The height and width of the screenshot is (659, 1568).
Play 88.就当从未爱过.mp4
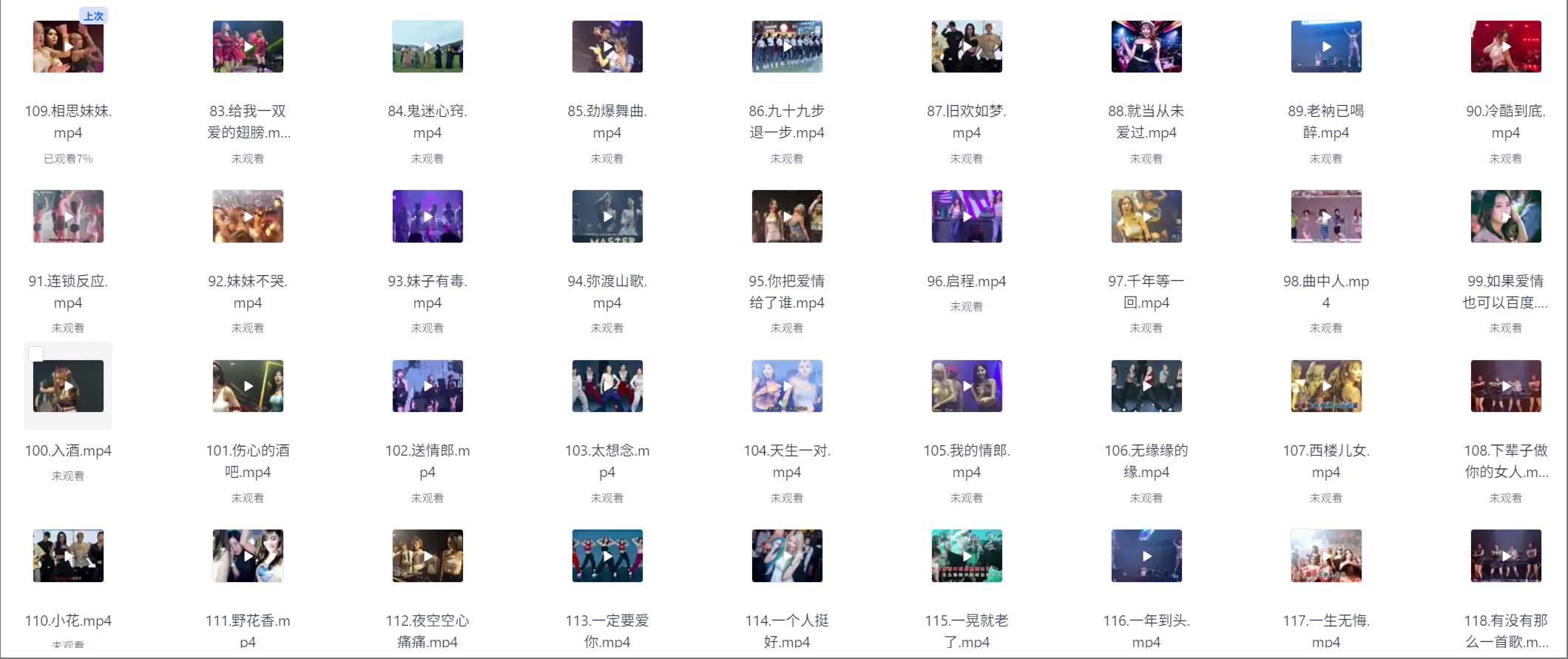coord(1146,47)
